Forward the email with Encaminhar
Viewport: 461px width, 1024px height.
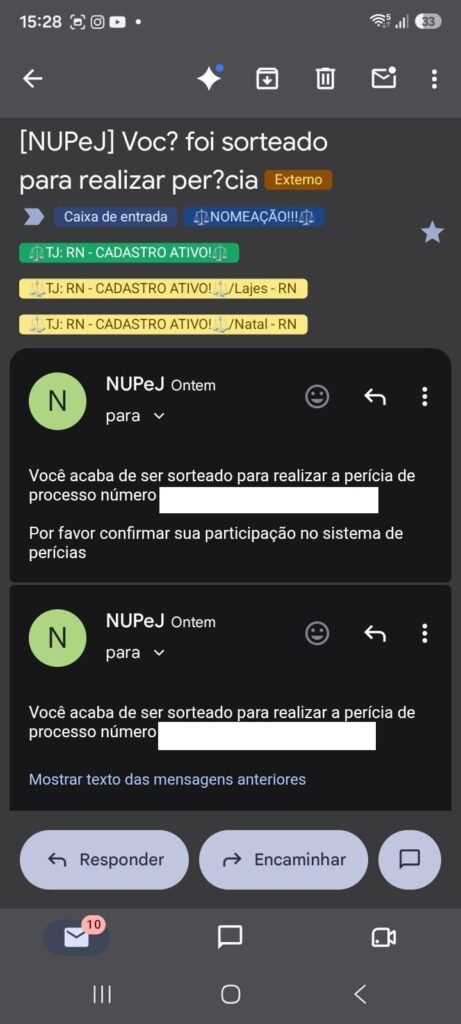(x=283, y=859)
